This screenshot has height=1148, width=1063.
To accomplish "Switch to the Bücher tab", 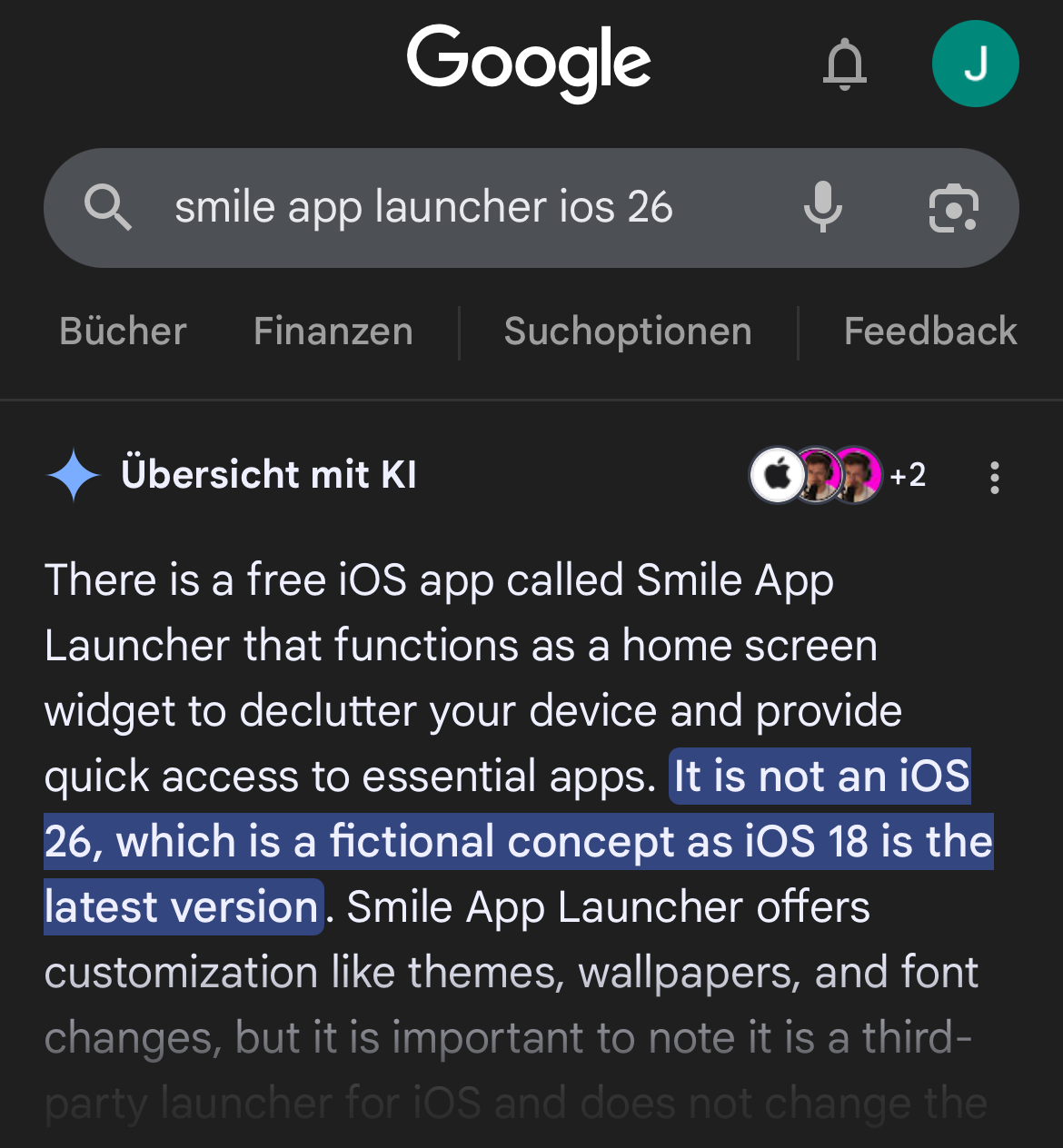I will (123, 332).
